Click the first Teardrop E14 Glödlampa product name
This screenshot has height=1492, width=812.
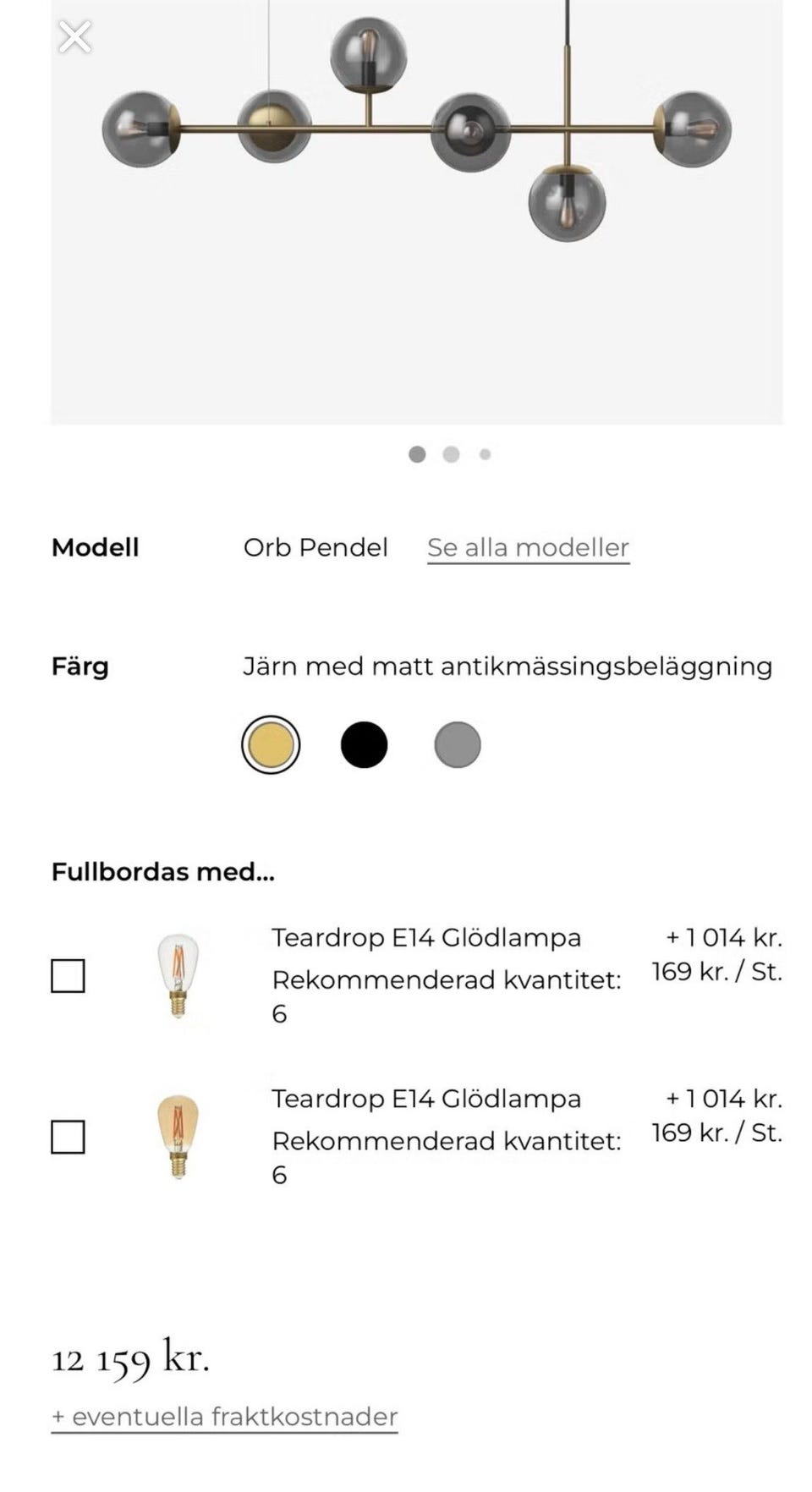pos(426,938)
